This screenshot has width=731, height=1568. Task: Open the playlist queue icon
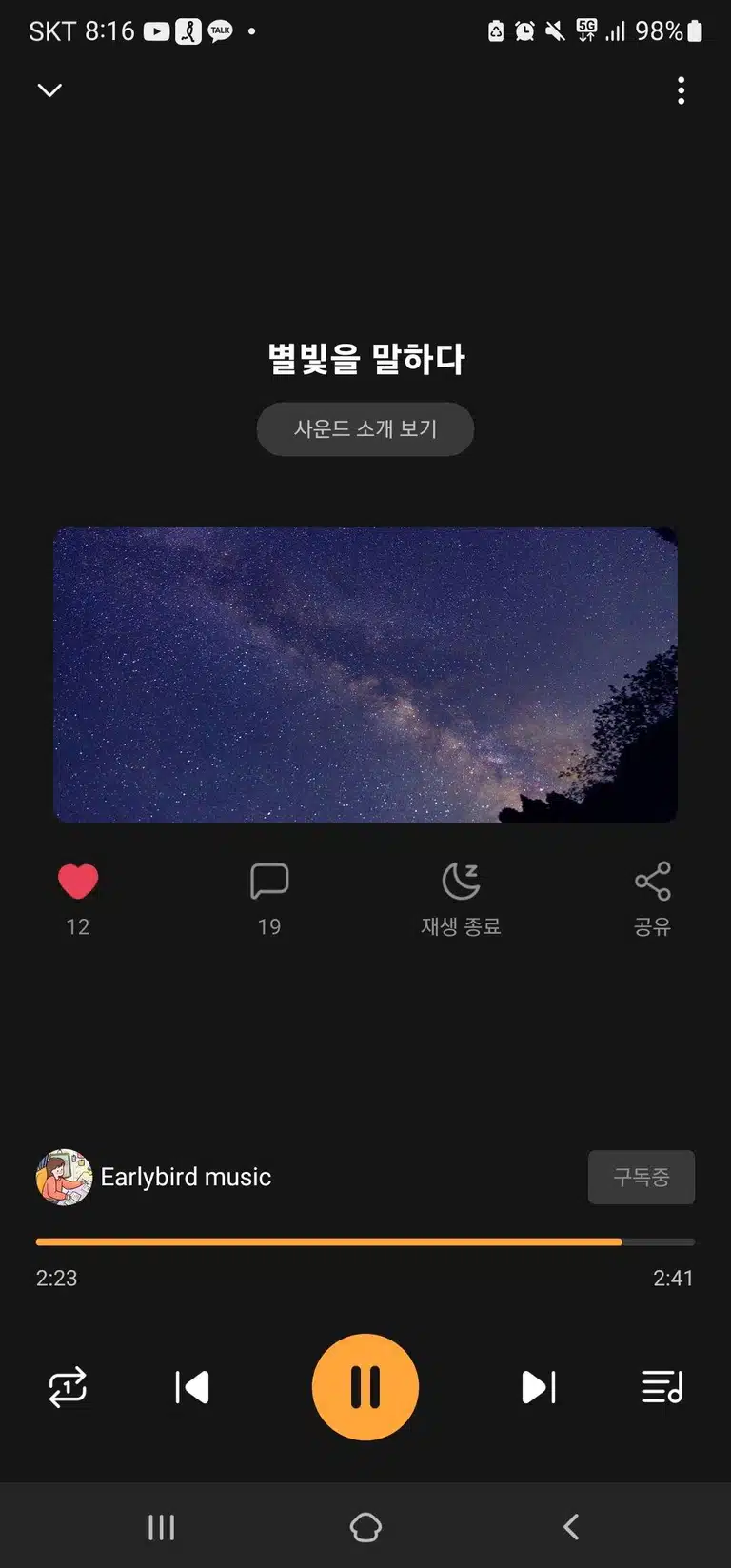point(662,1387)
